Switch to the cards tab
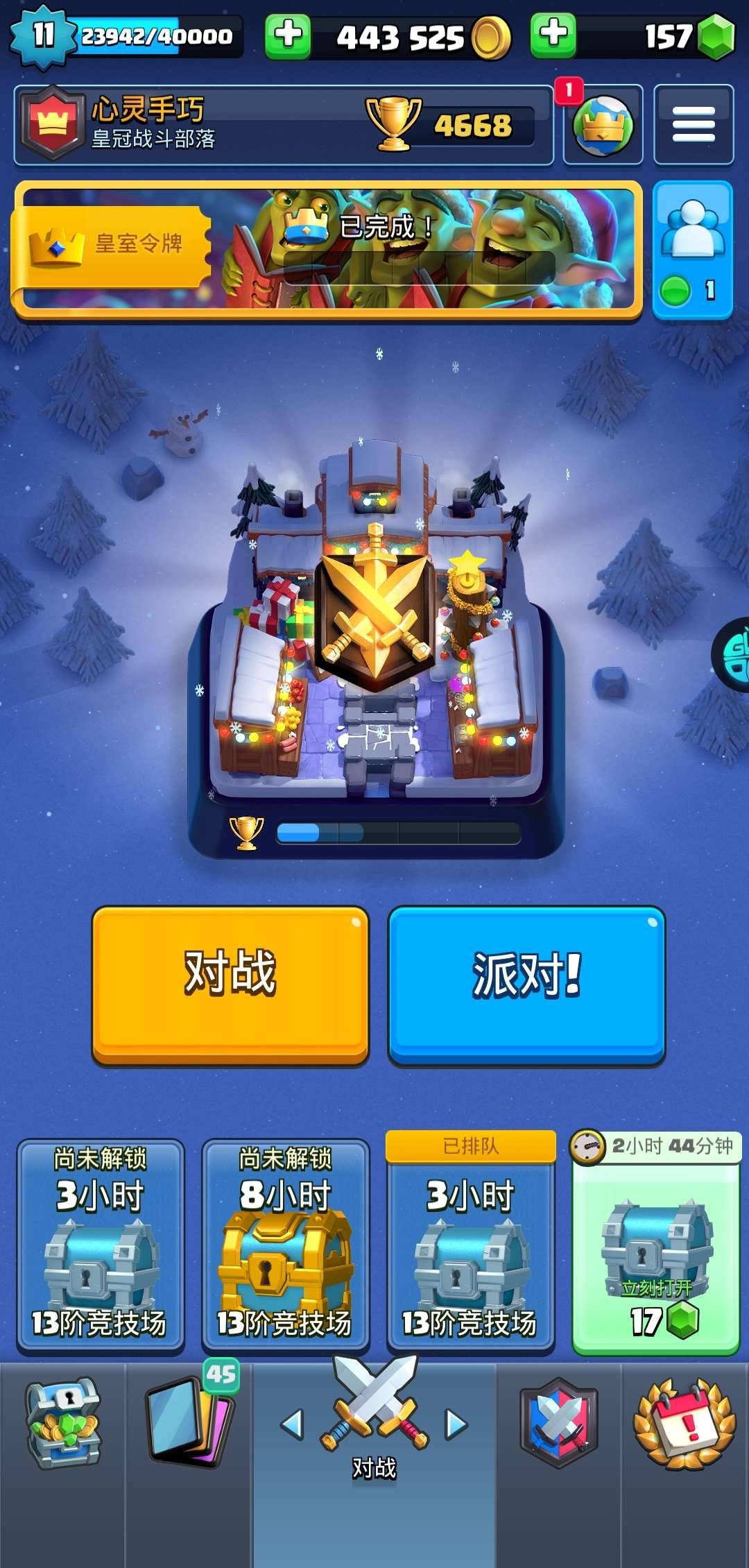Screen dimensions: 749x1568 [x=189, y=1422]
